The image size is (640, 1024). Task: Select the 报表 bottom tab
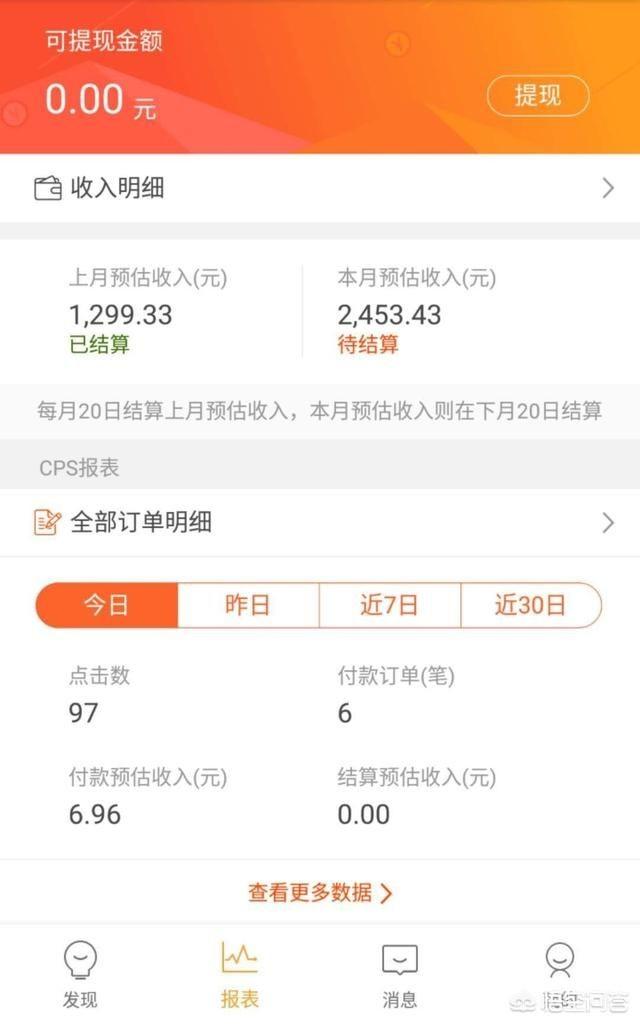[x=240, y=974]
